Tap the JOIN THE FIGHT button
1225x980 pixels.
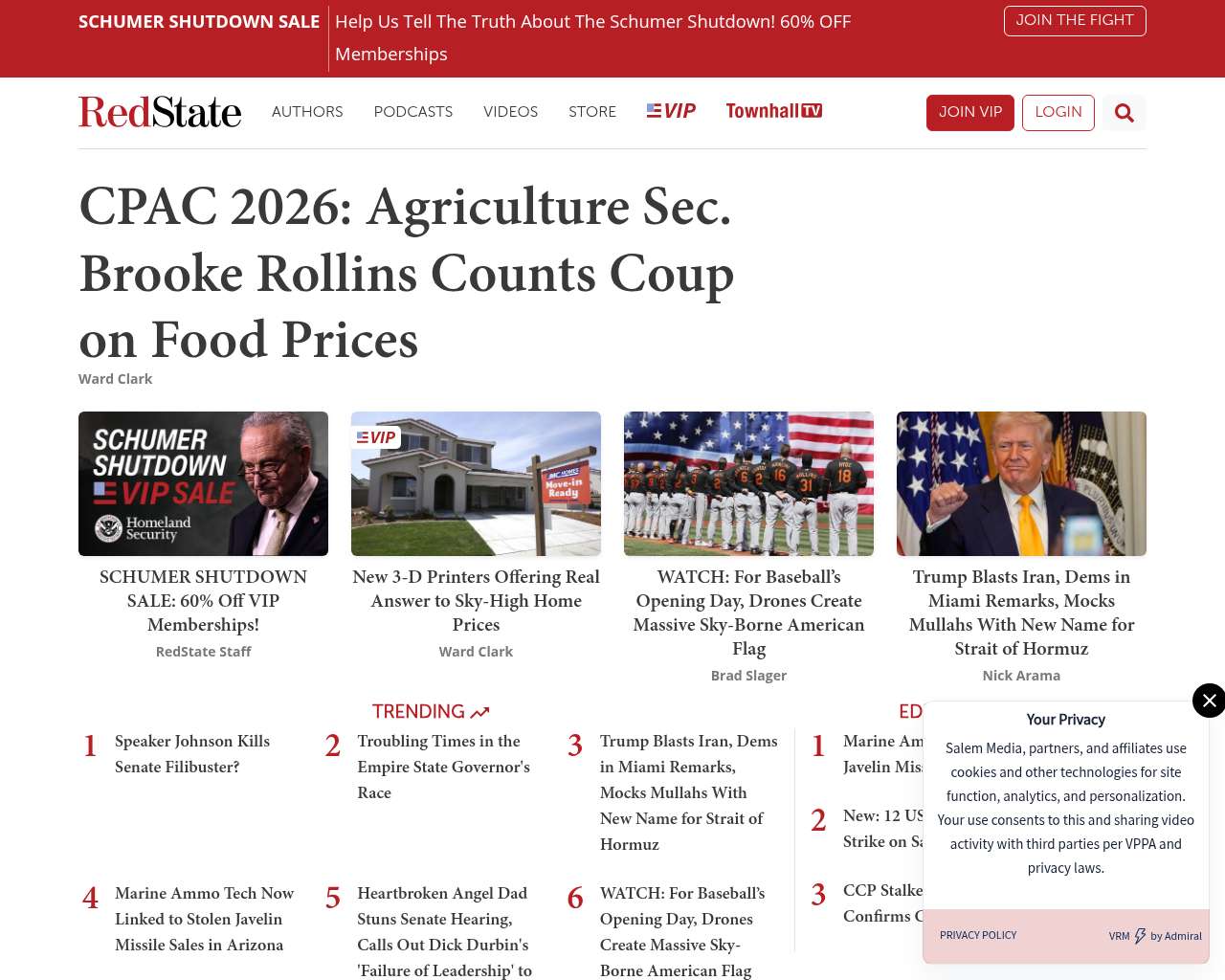coord(1074,21)
